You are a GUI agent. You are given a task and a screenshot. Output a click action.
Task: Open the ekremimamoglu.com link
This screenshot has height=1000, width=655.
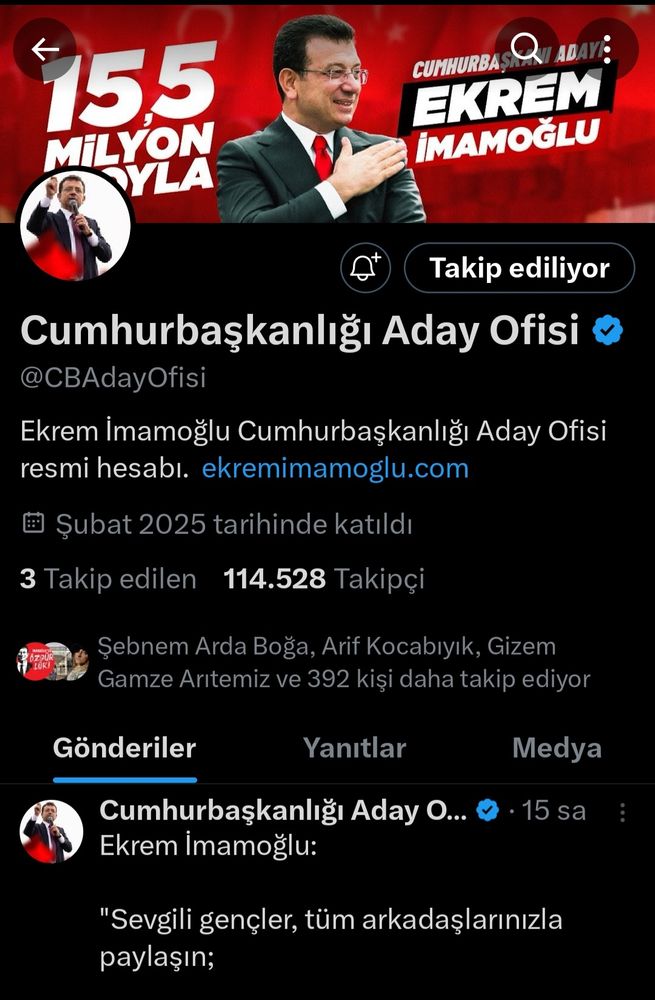335,468
